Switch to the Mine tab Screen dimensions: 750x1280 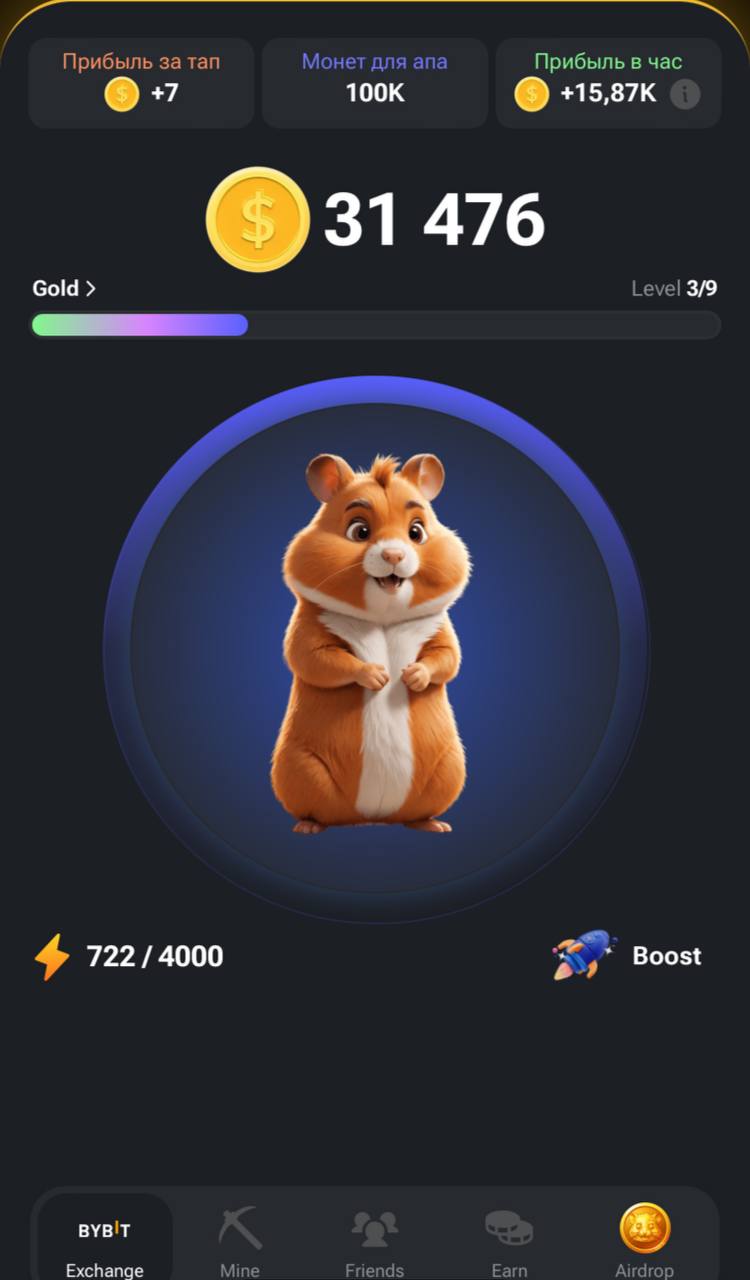[240, 1242]
